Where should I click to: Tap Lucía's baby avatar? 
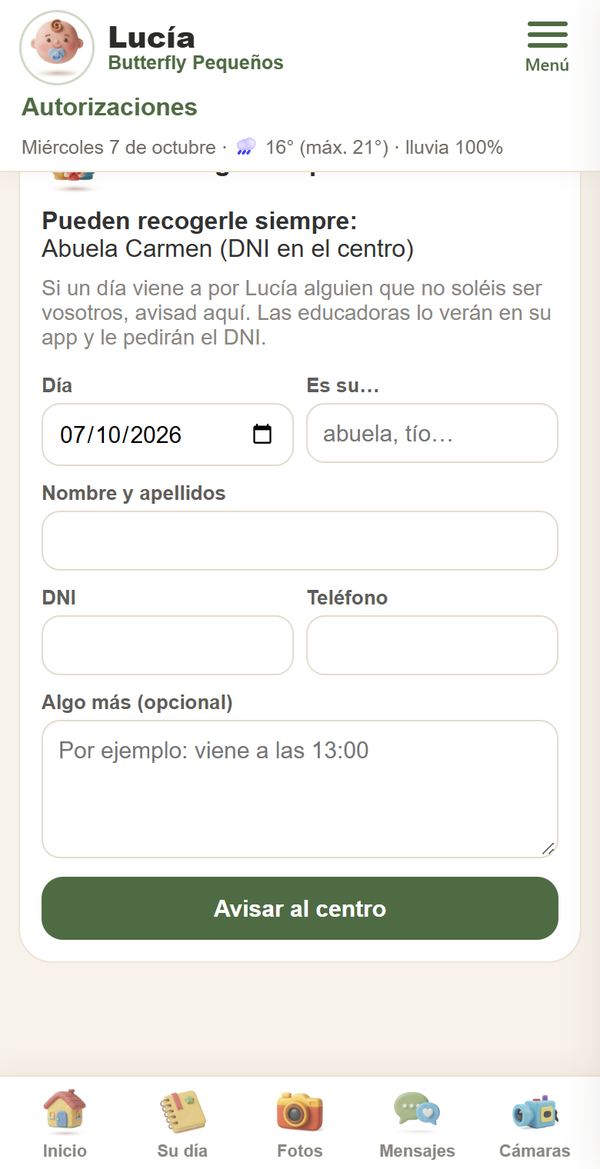coord(57,47)
